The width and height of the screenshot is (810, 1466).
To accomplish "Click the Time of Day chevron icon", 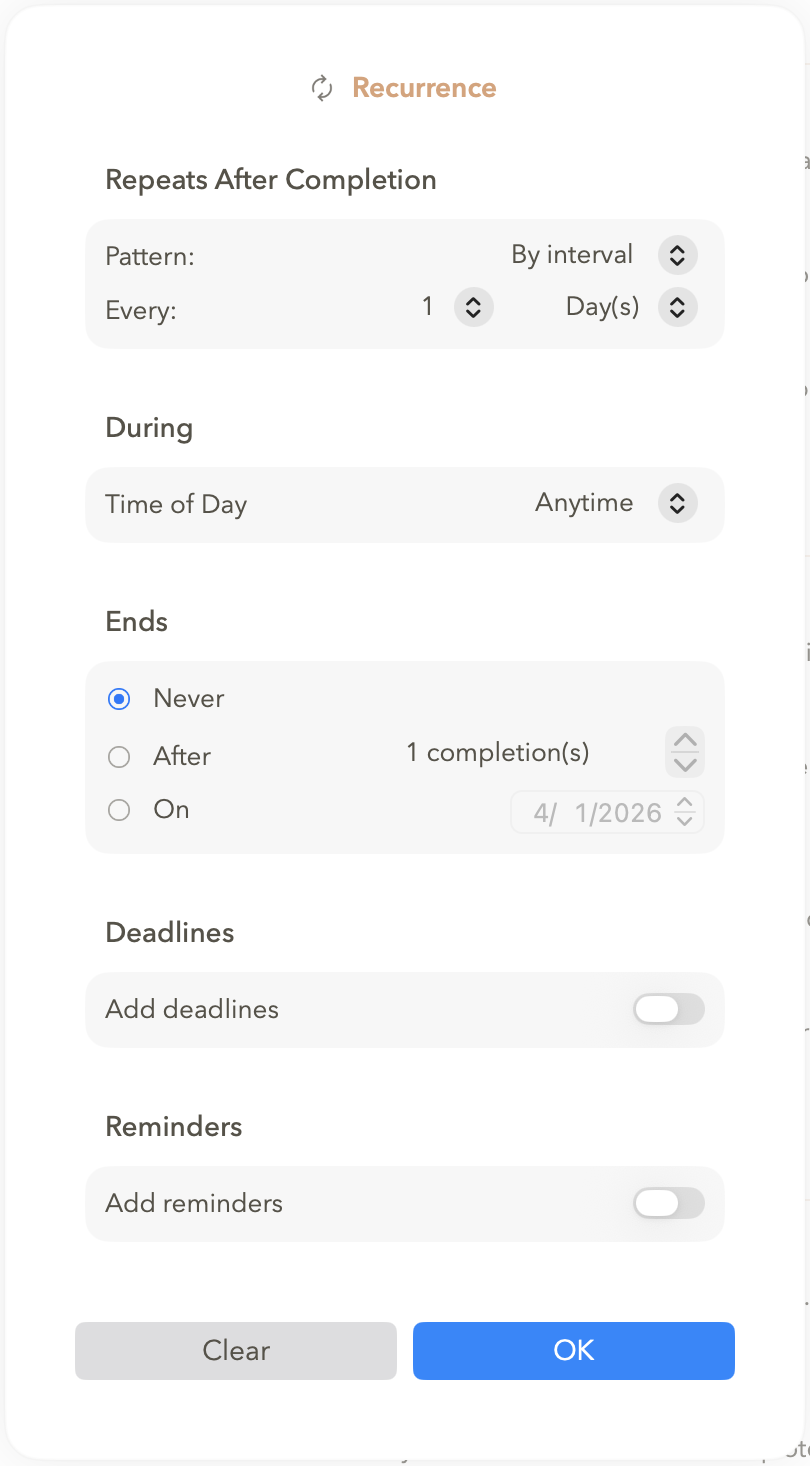I will point(677,504).
